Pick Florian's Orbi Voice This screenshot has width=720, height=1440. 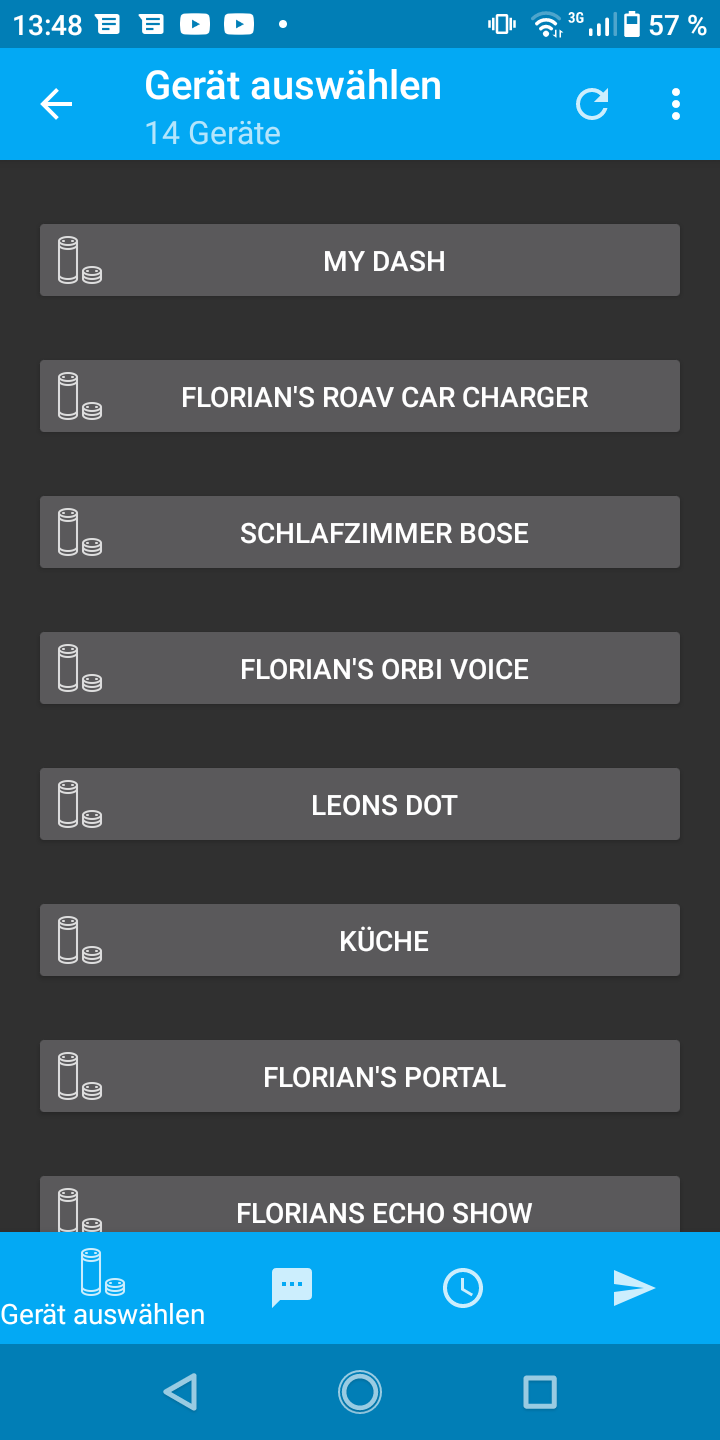pos(360,668)
